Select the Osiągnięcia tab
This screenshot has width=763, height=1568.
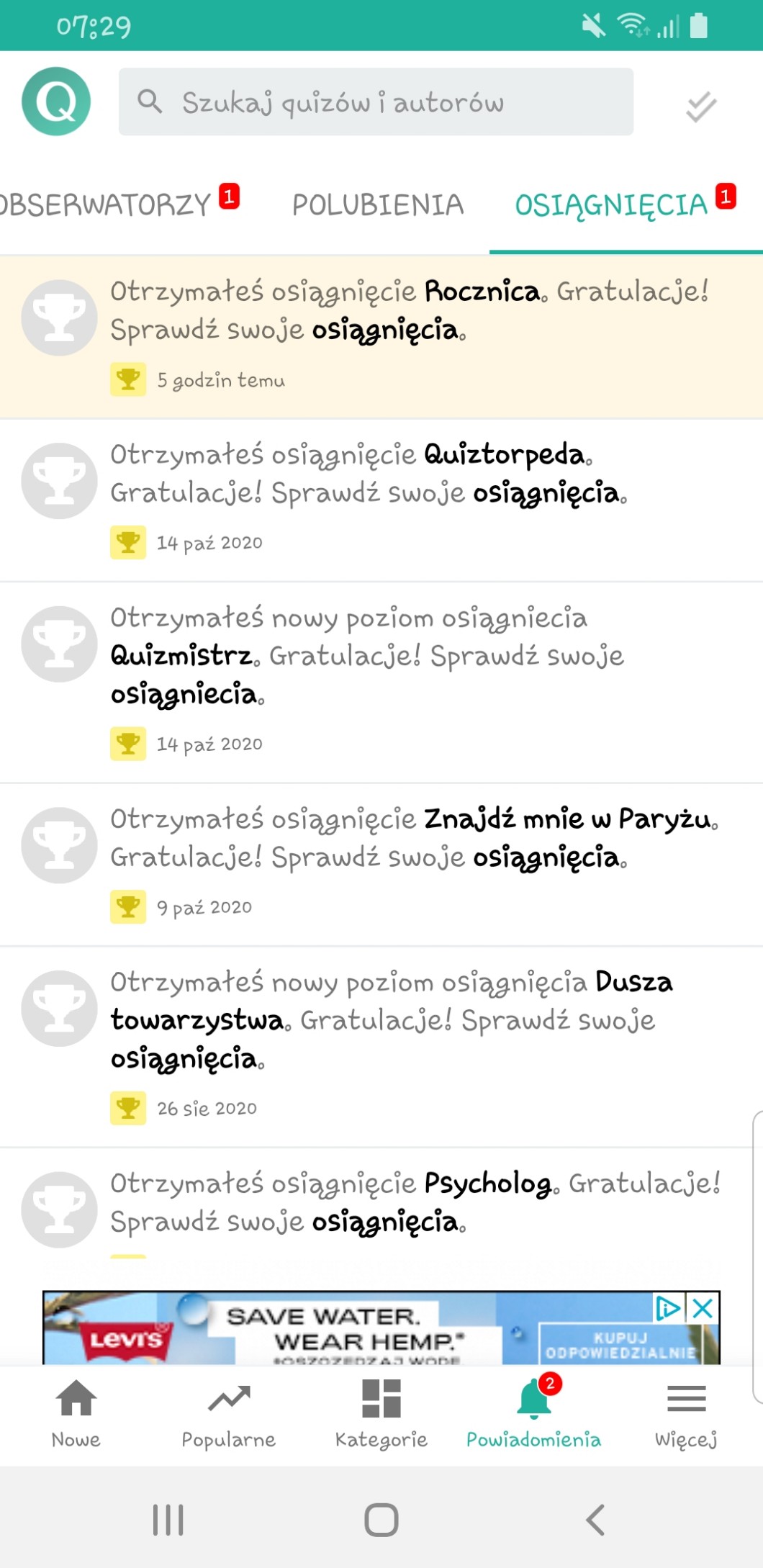[x=612, y=205]
